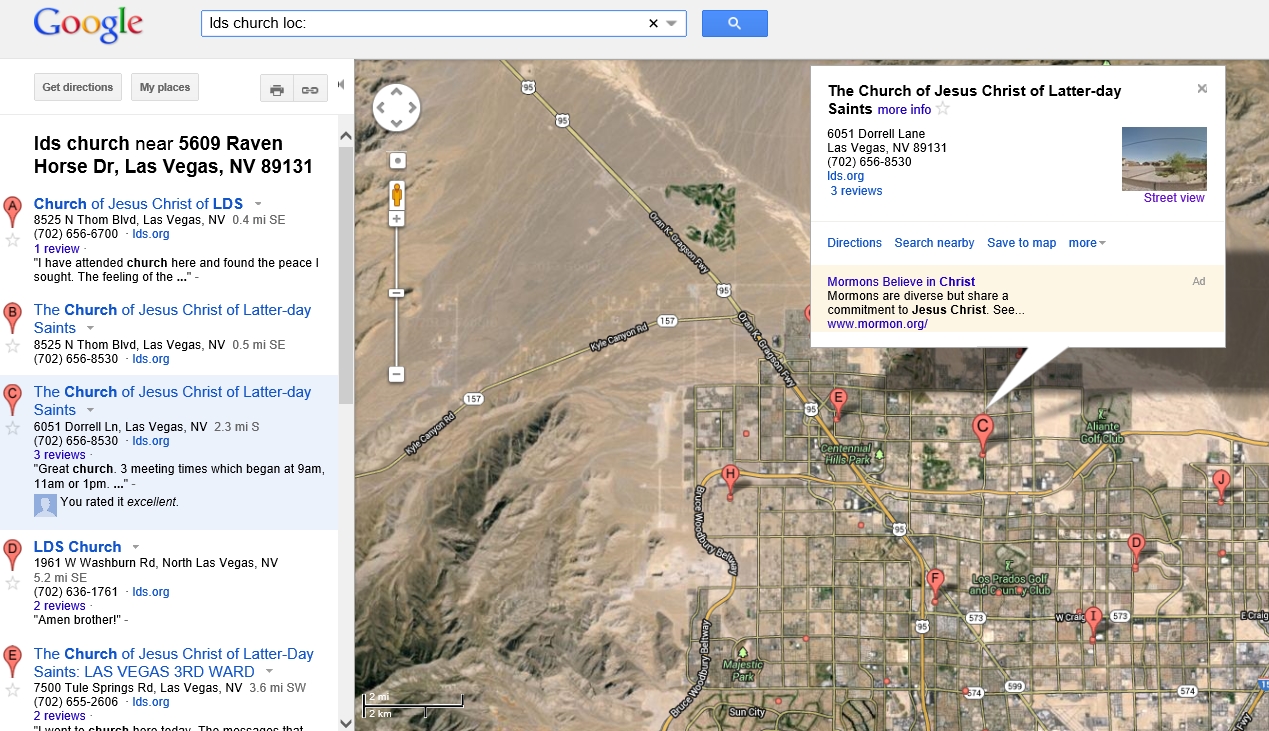Get a link to this map
Screen dimensions: 1269x731
point(310,89)
